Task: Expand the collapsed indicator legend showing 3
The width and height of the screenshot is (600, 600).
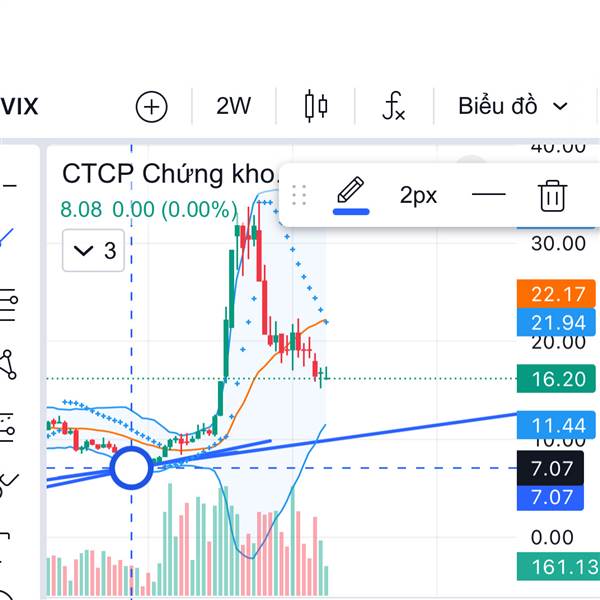Action: click(94, 250)
